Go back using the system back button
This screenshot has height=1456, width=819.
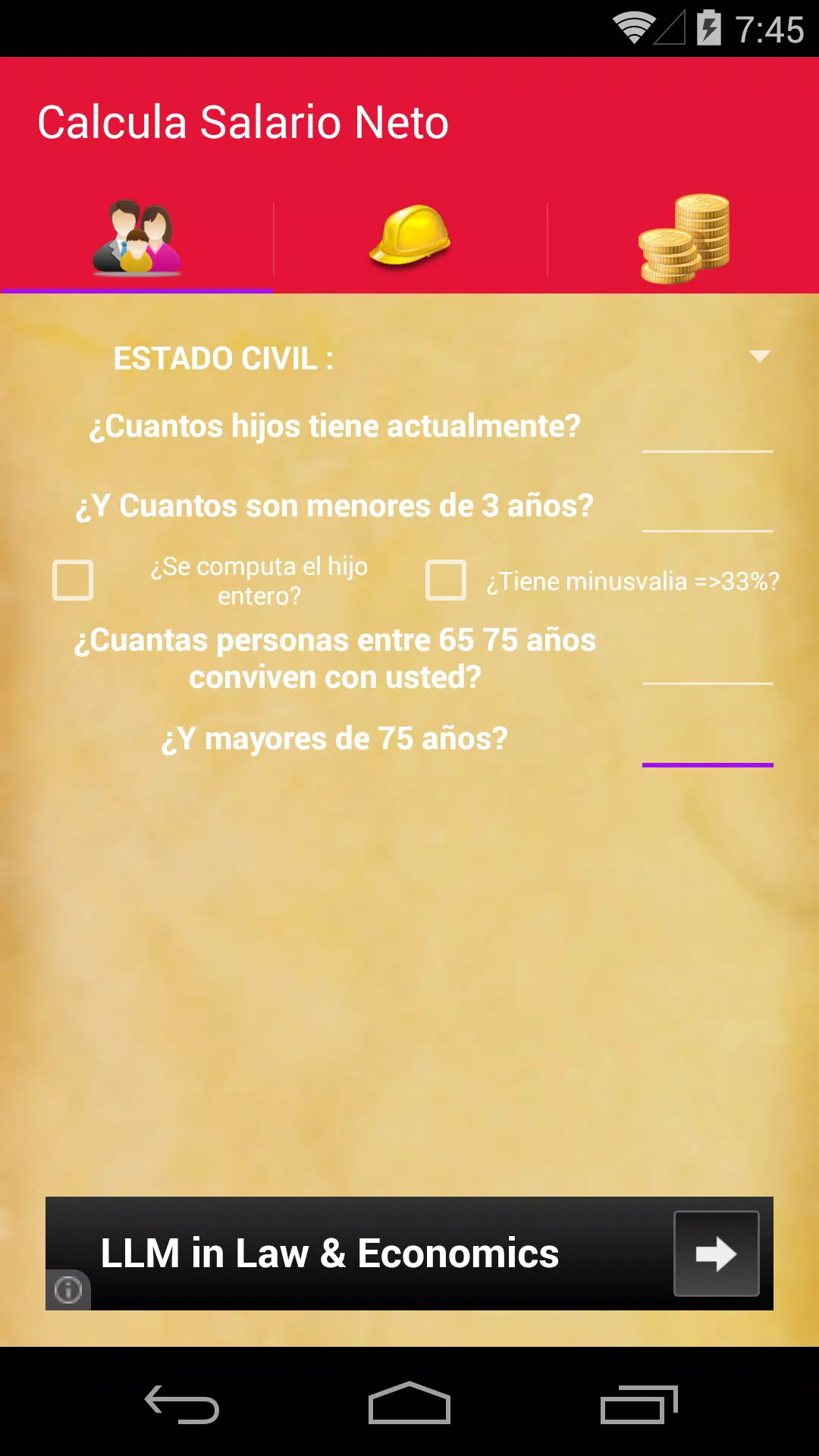click(182, 1404)
